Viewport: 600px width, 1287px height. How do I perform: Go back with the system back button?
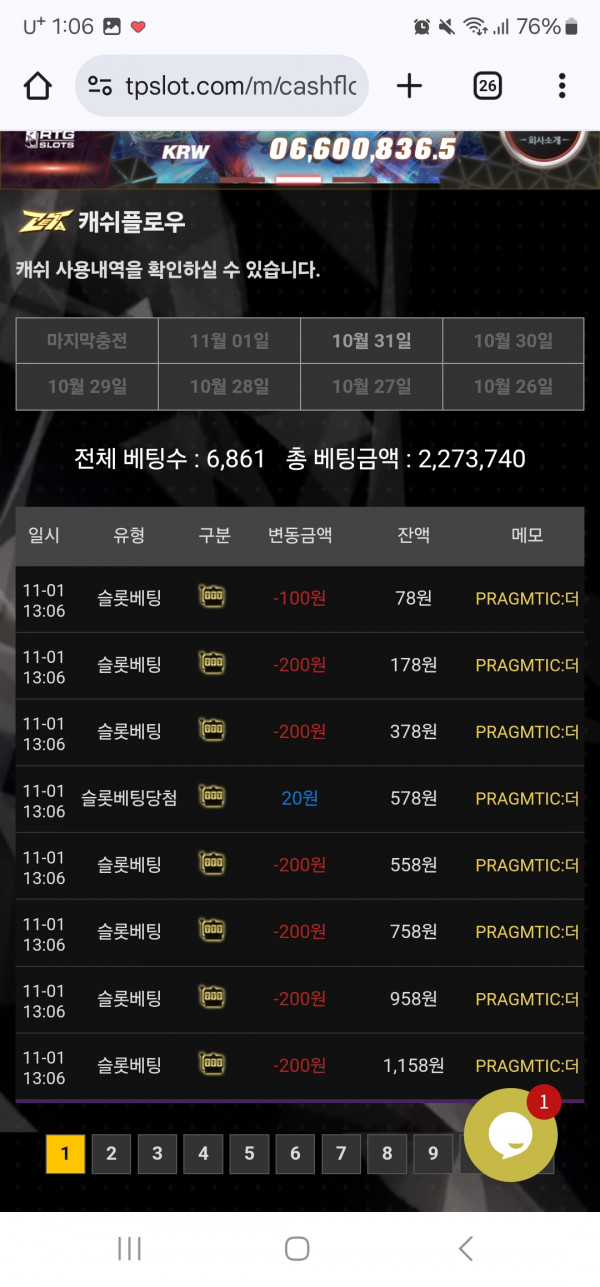(x=465, y=1248)
